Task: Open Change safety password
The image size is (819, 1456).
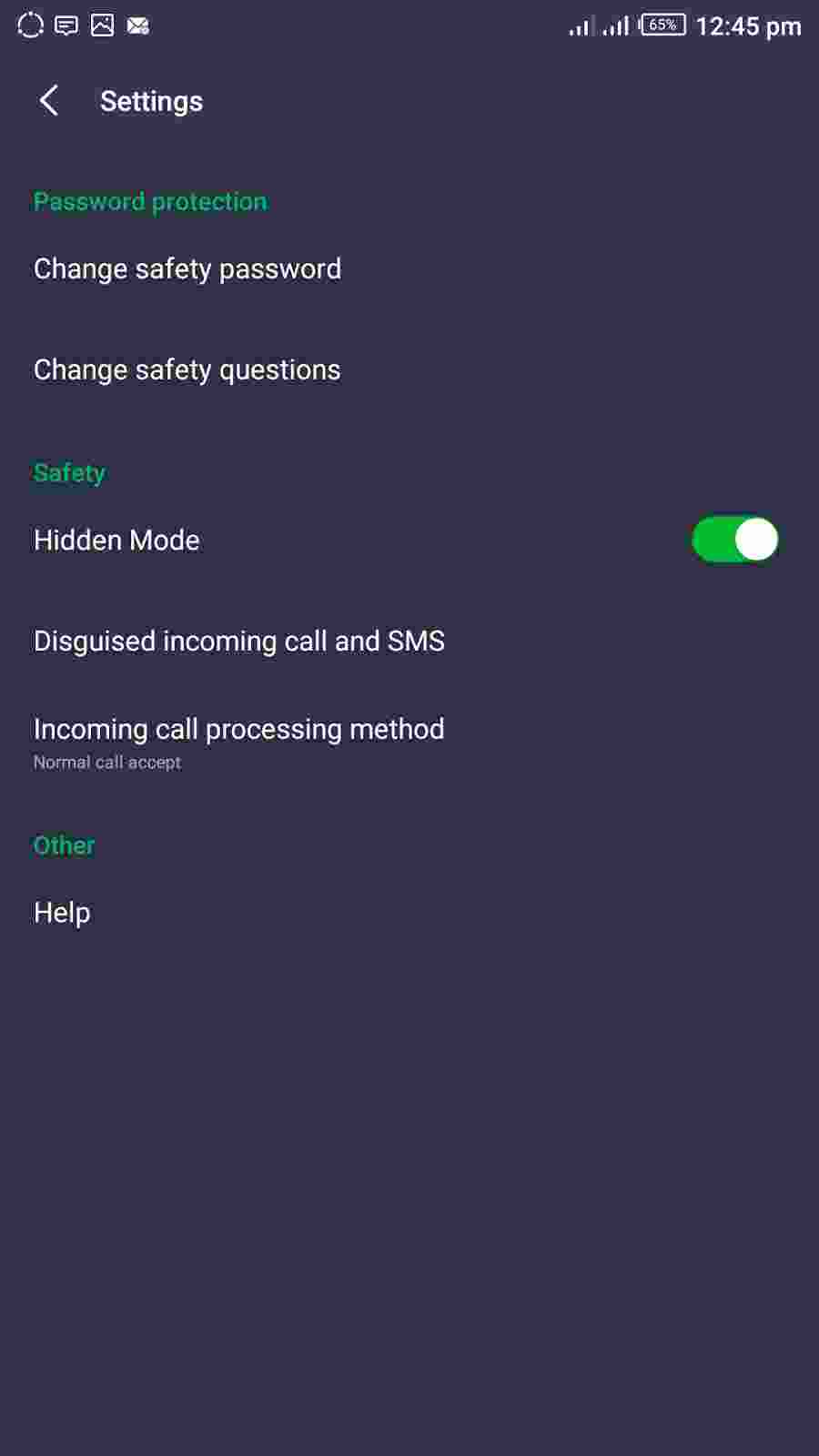Action: pos(187,269)
